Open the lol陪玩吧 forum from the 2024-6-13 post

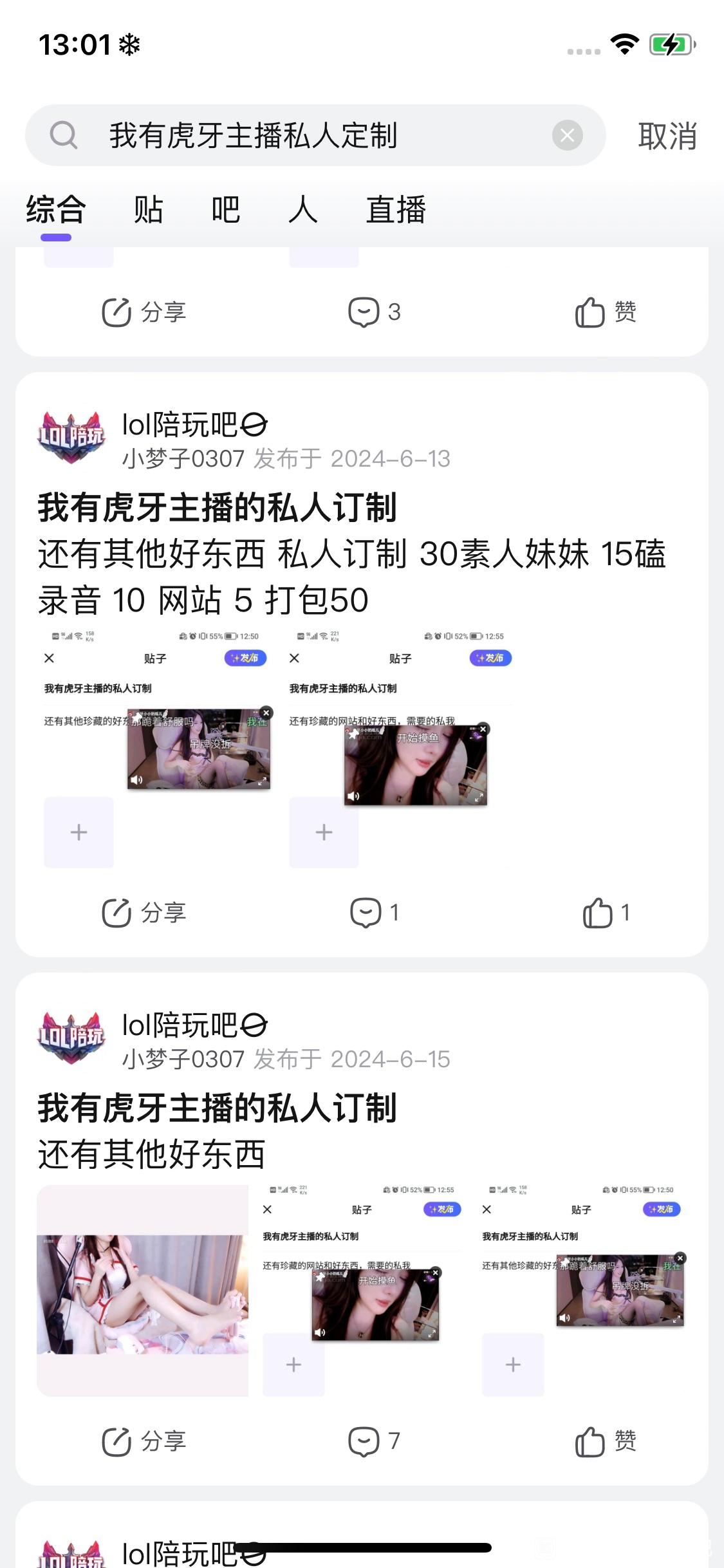coord(180,425)
